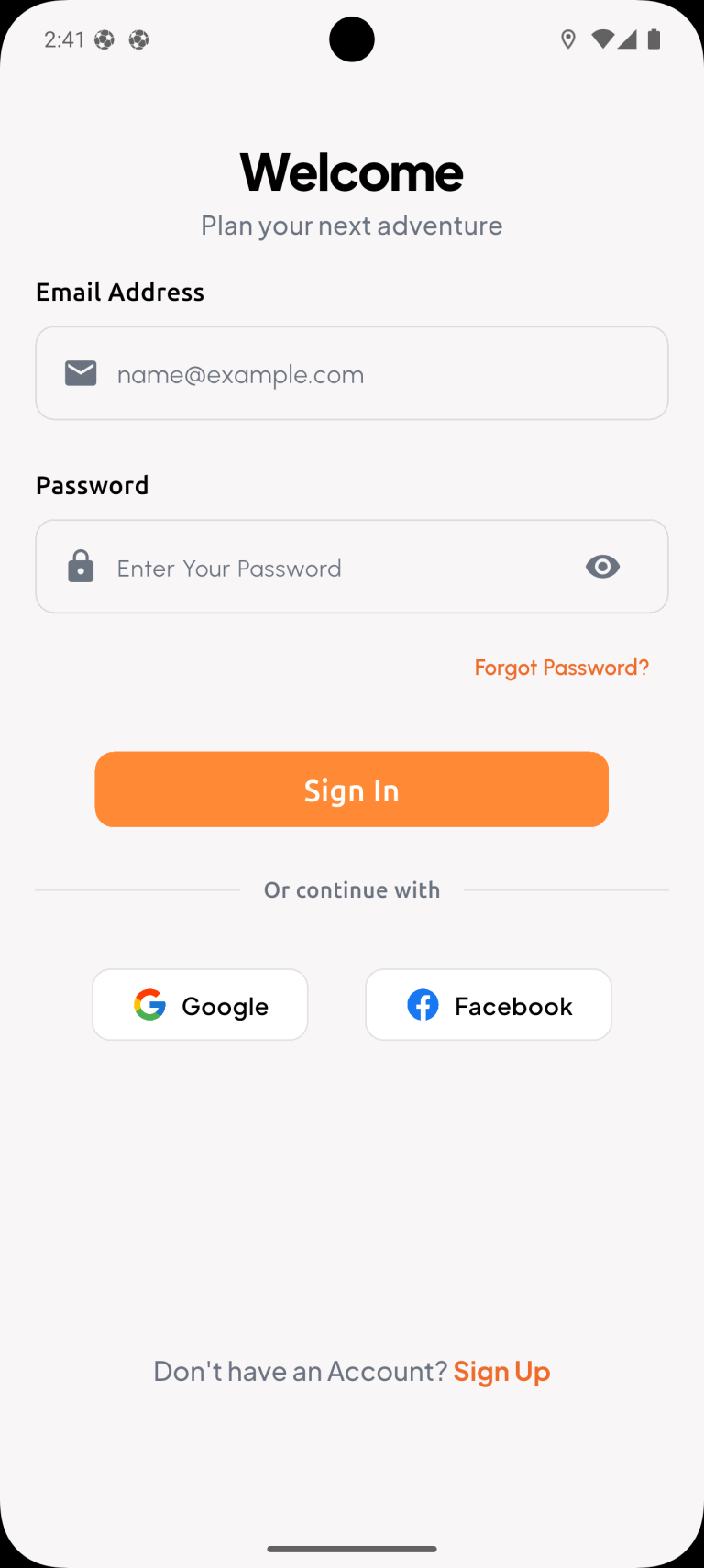Screen dimensions: 704x1568
Task: Click the padlock icon in password field
Action: pos(81,566)
